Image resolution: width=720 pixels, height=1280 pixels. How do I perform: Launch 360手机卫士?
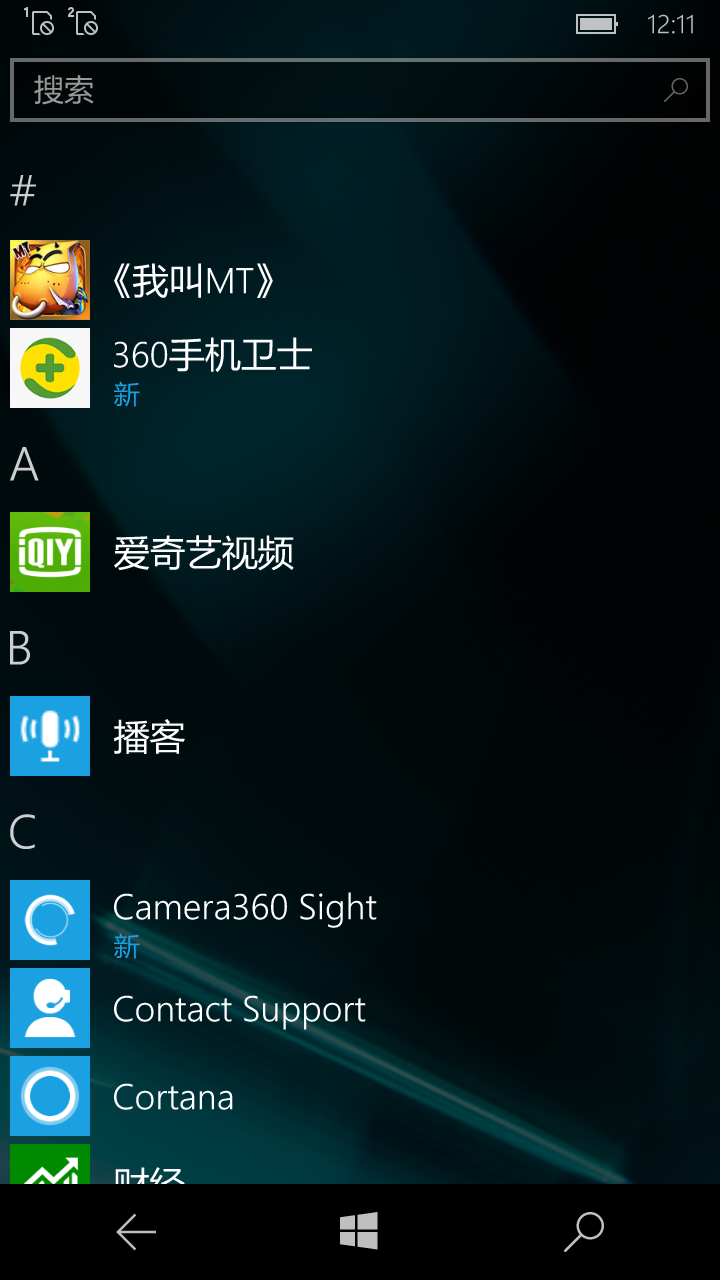[x=360, y=368]
